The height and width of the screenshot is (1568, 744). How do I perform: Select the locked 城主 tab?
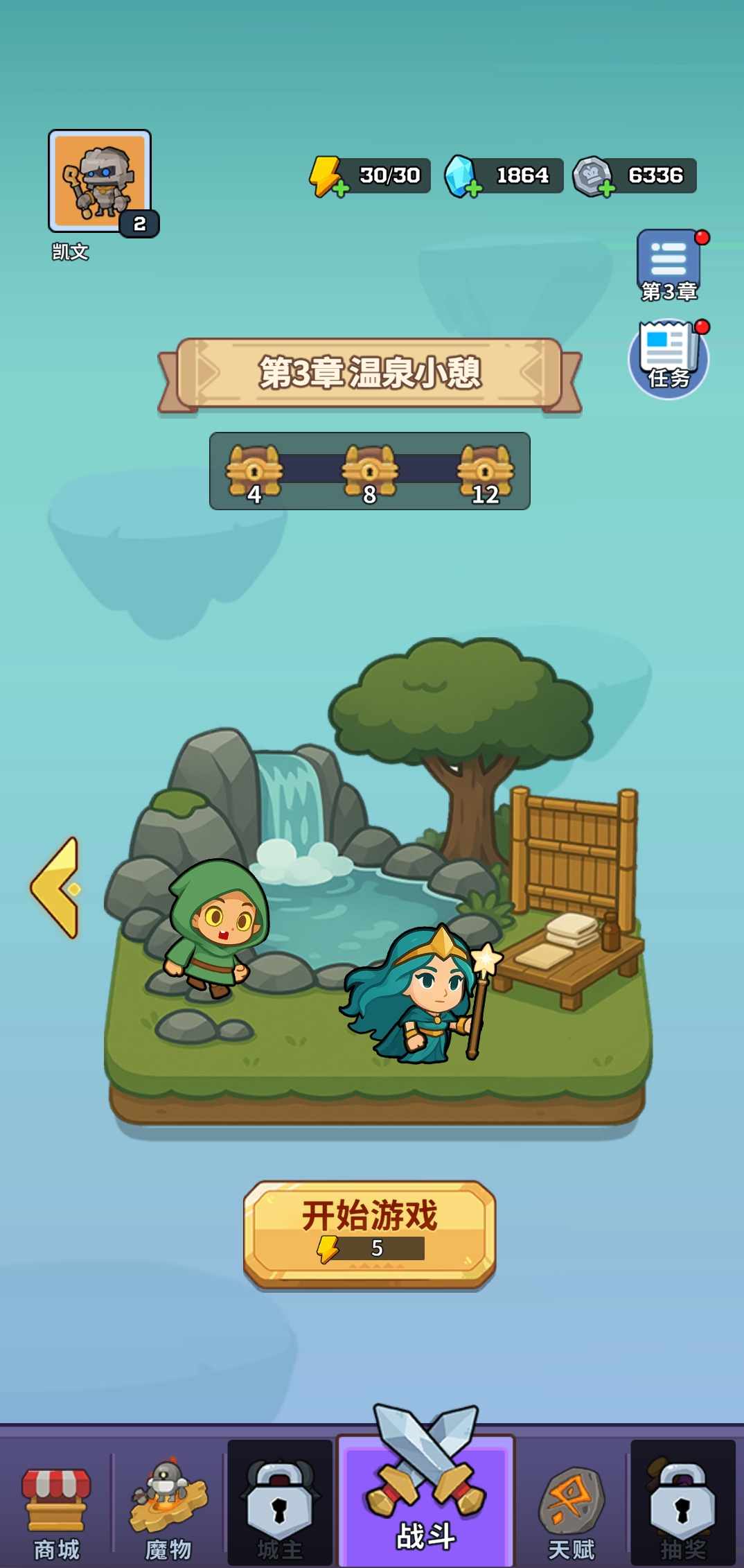pyautogui.click(x=280, y=1506)
